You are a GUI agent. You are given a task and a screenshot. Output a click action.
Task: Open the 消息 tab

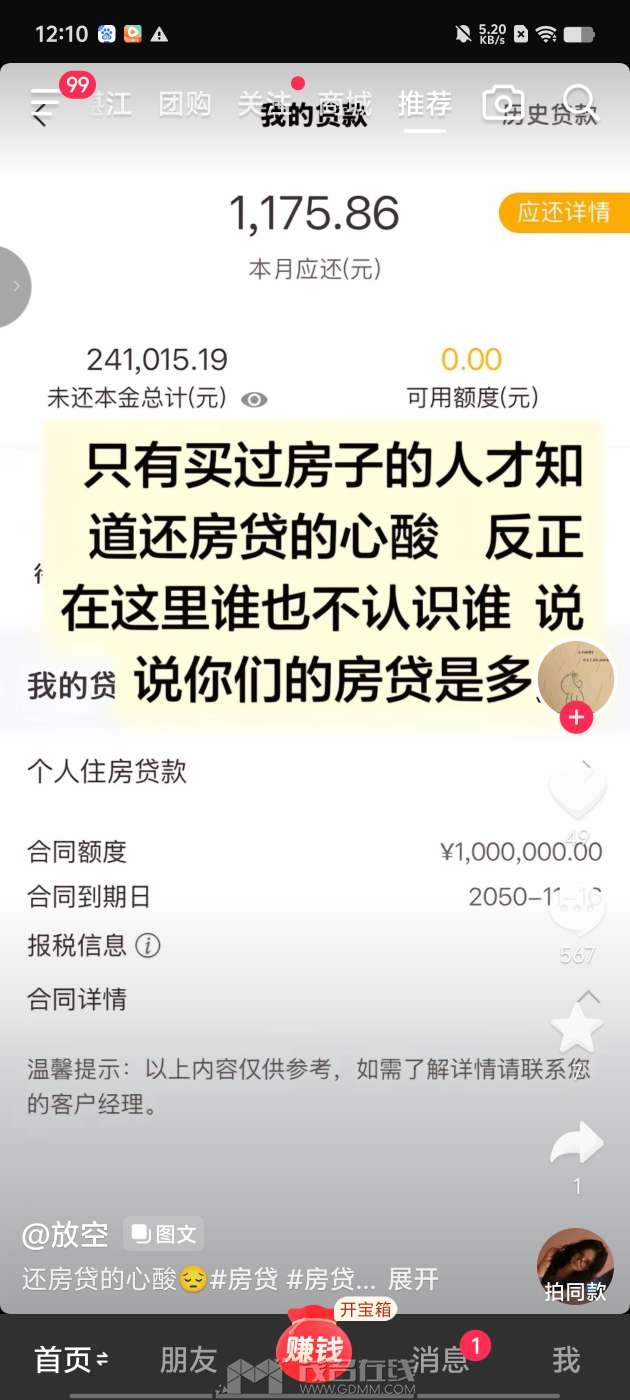[x=441, y=1360]
